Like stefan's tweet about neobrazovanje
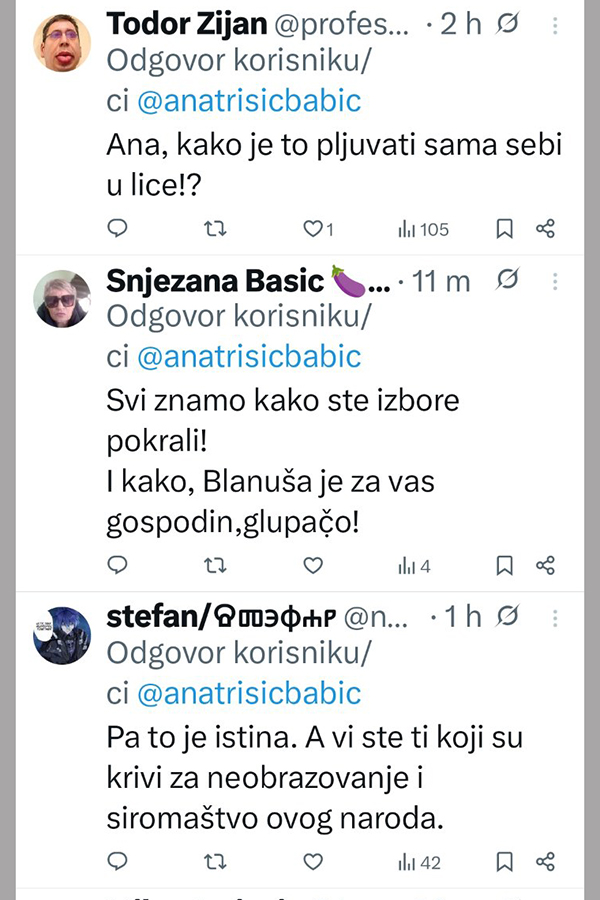600x900 pixels. 313,861
